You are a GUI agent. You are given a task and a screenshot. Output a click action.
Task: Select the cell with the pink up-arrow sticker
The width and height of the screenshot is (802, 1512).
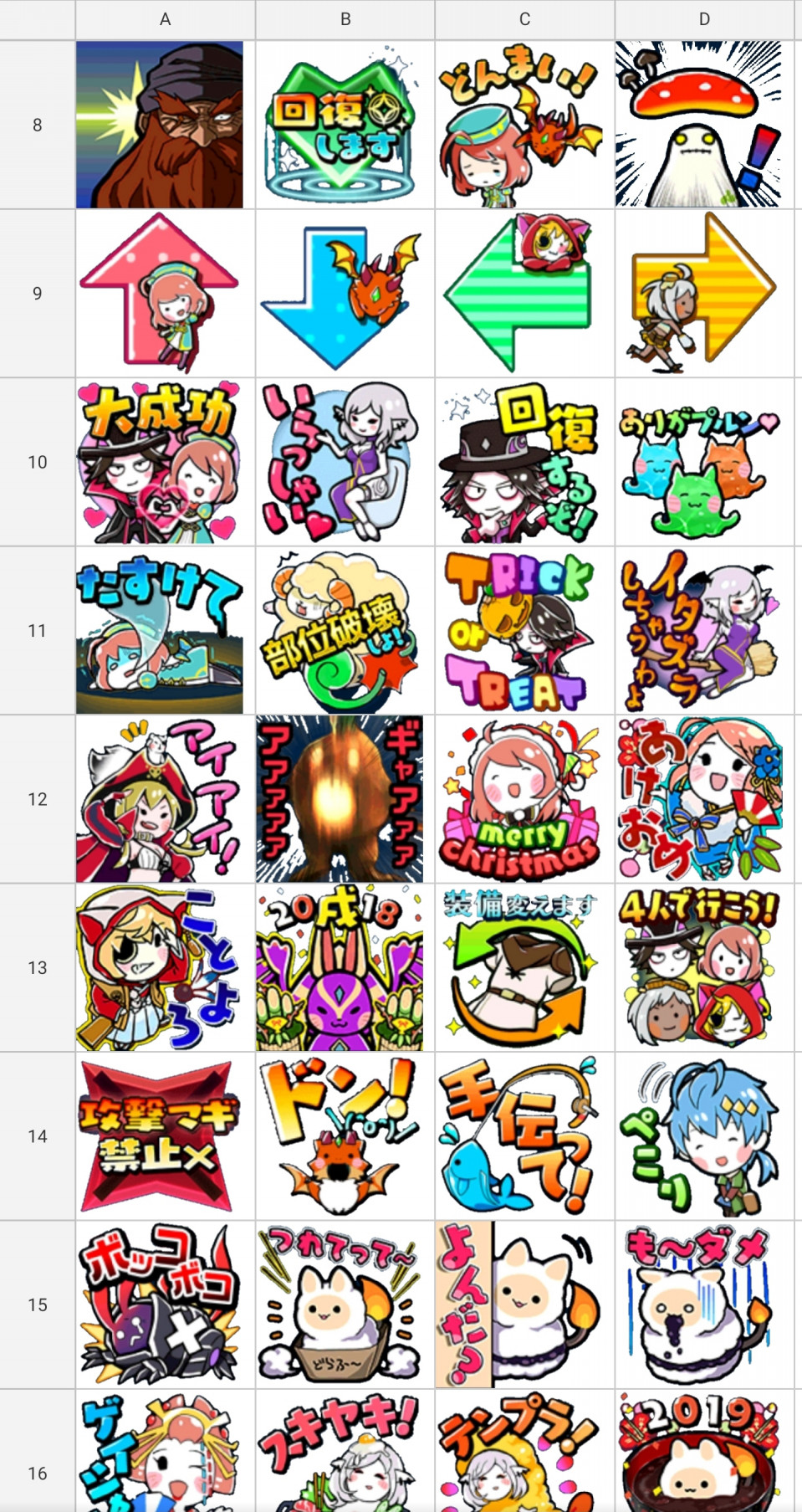(161, 293)
